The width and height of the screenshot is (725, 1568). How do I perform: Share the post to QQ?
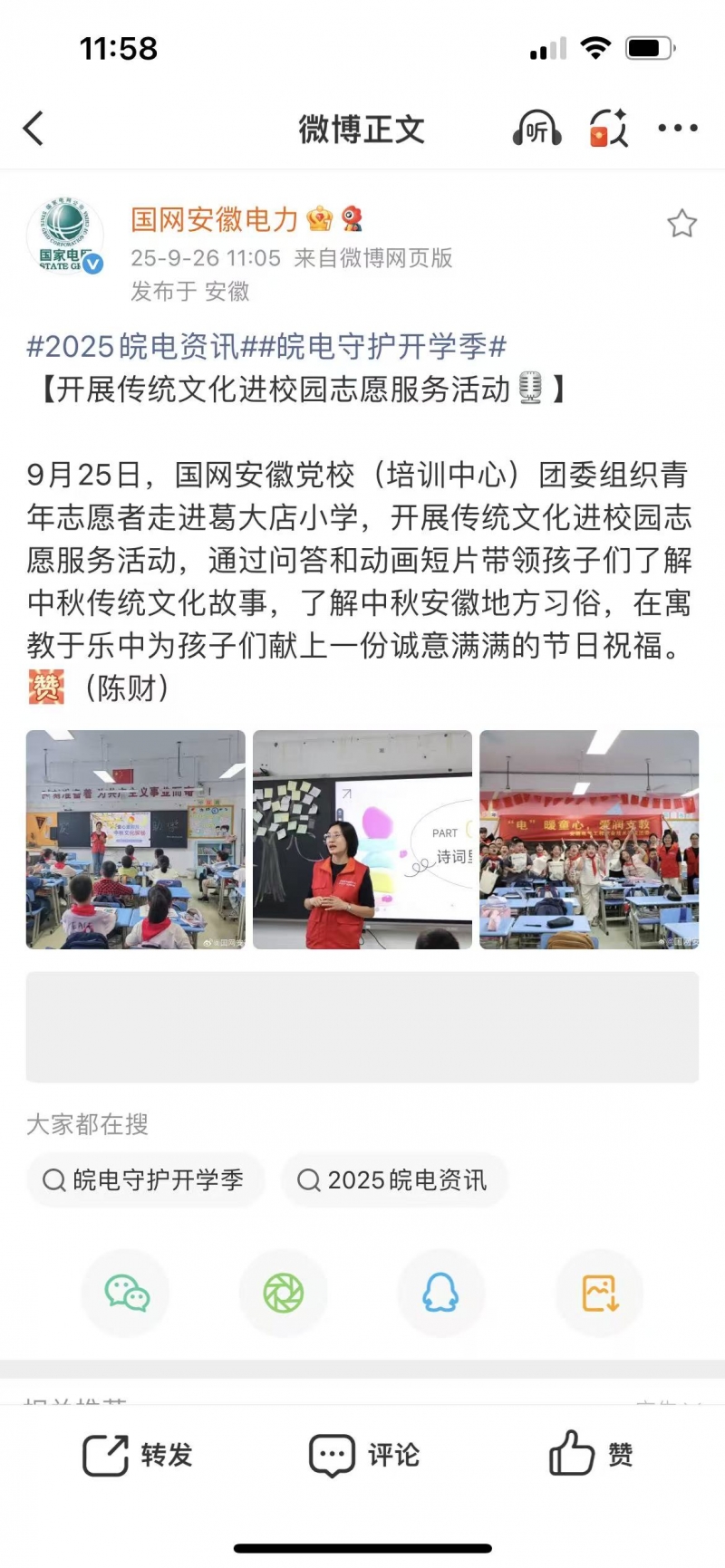coord(440,1294)
